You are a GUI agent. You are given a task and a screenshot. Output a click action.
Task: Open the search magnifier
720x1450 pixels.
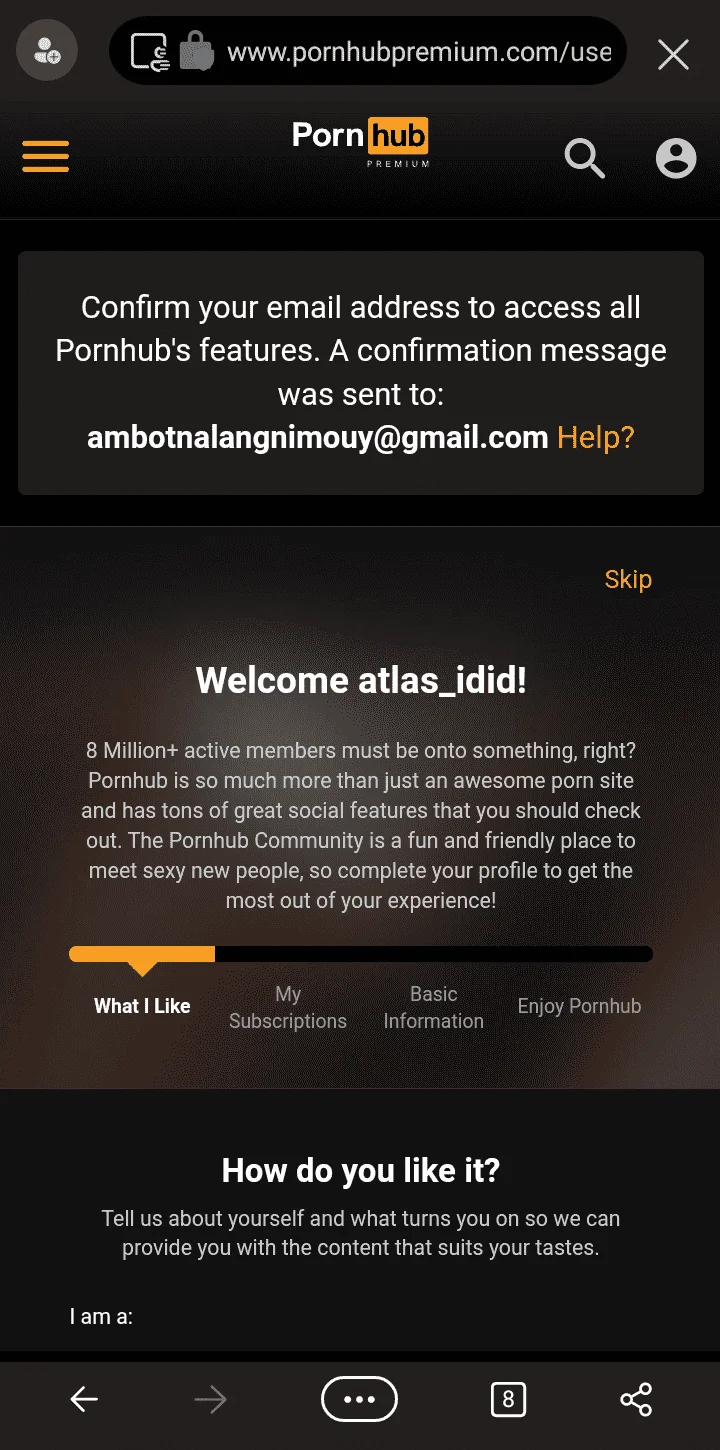click(585, 158)
